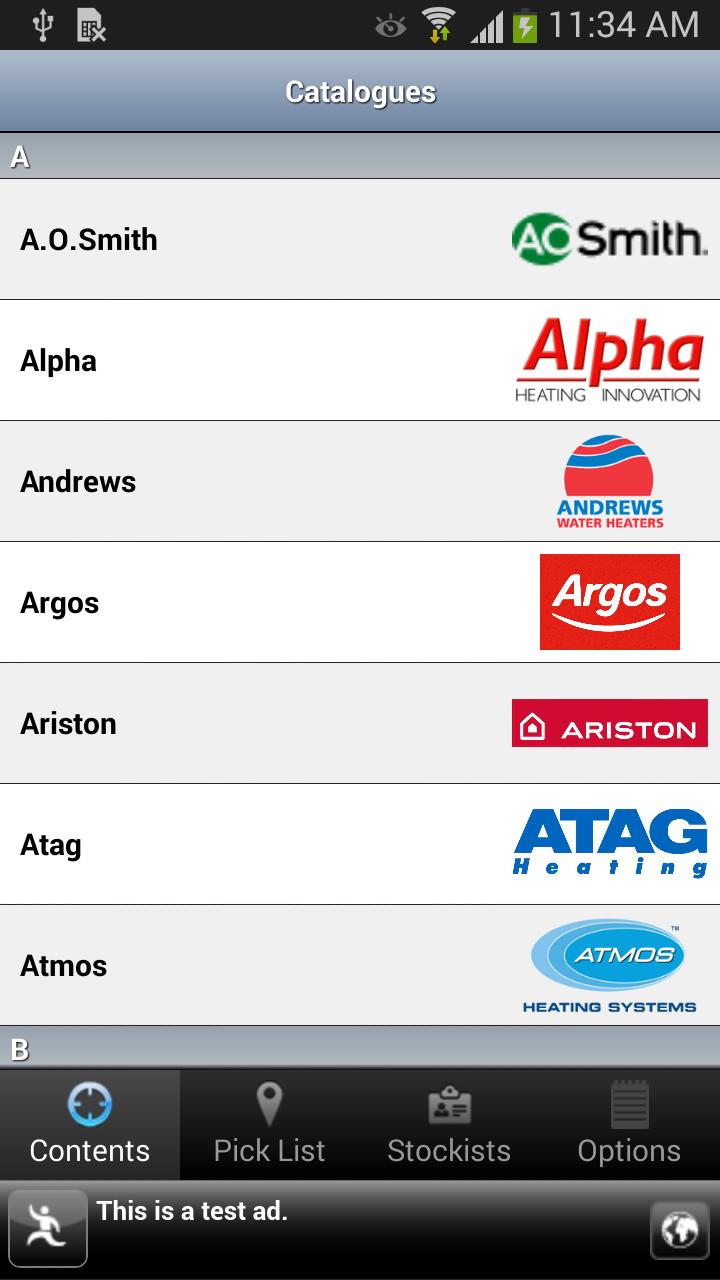Switch to the Pick List tab
The image size is (720, 1280).
click(x=270, y=1125)
